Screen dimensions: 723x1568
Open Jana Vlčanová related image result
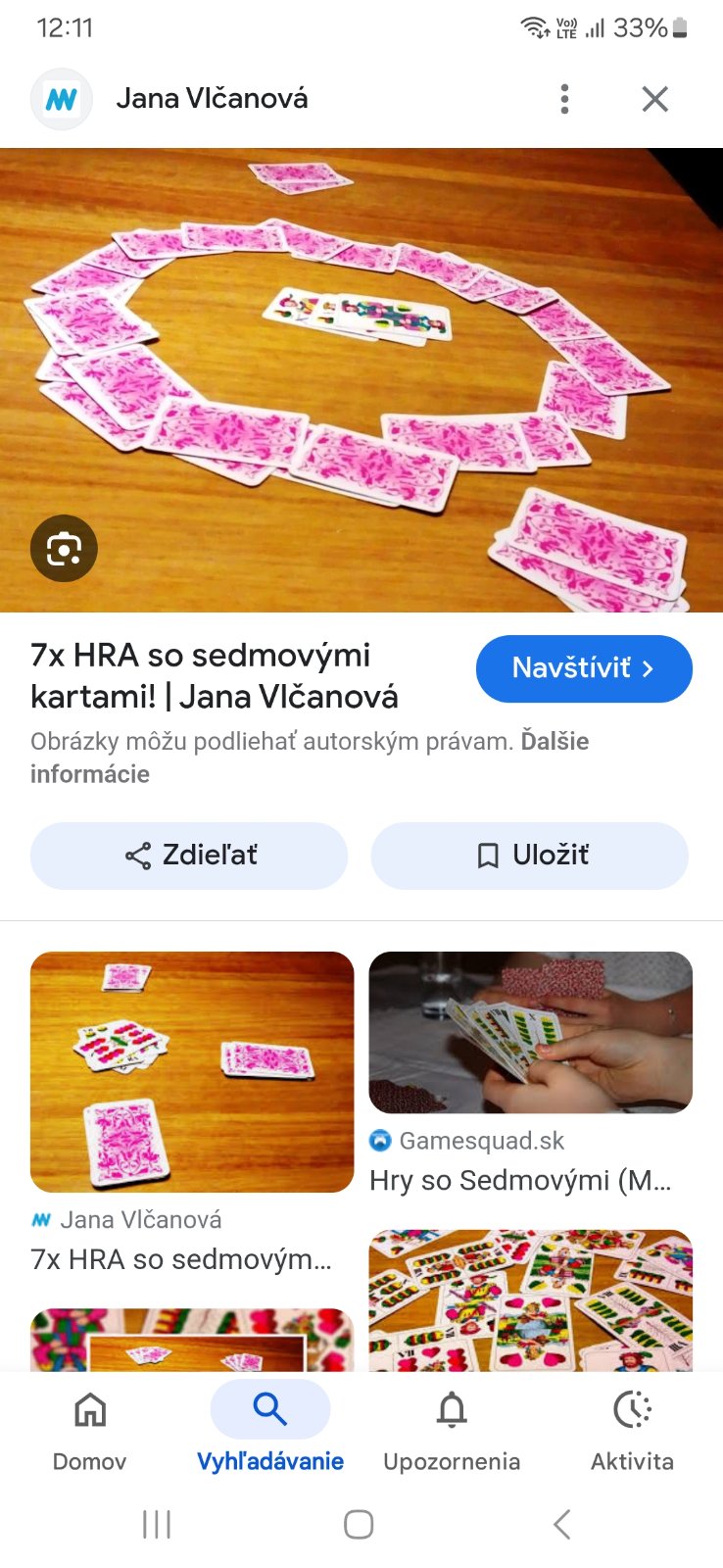(x=192, y=1072)
